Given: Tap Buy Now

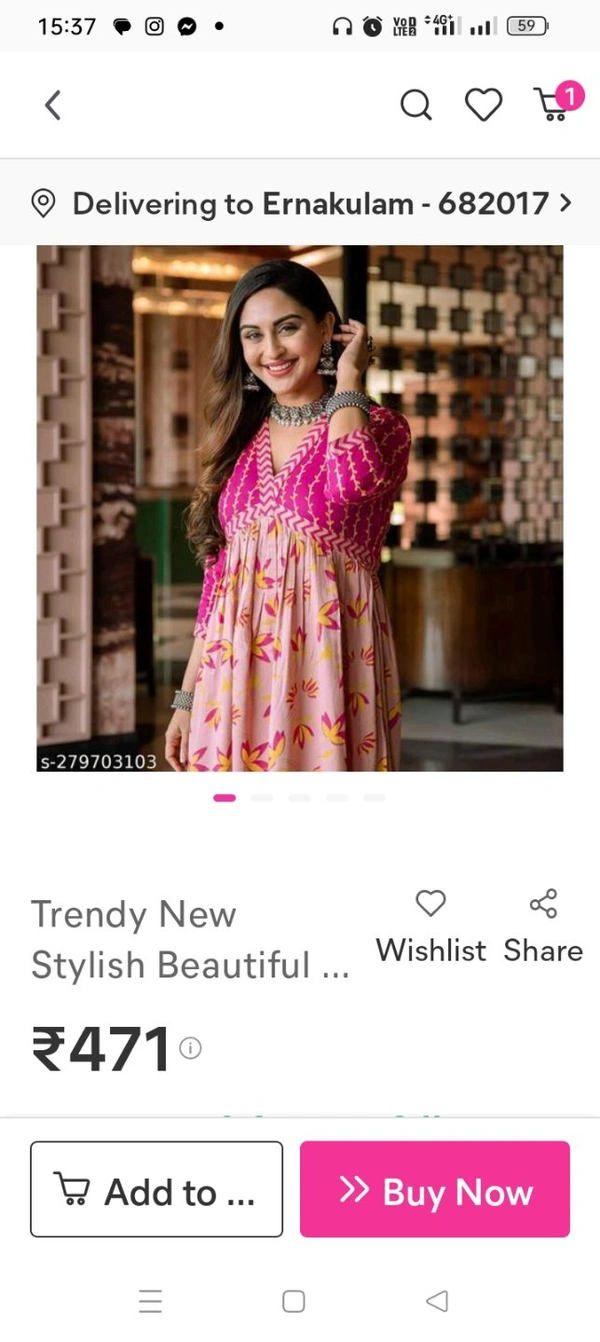Looking at the screenshot, I should 435,1190.
